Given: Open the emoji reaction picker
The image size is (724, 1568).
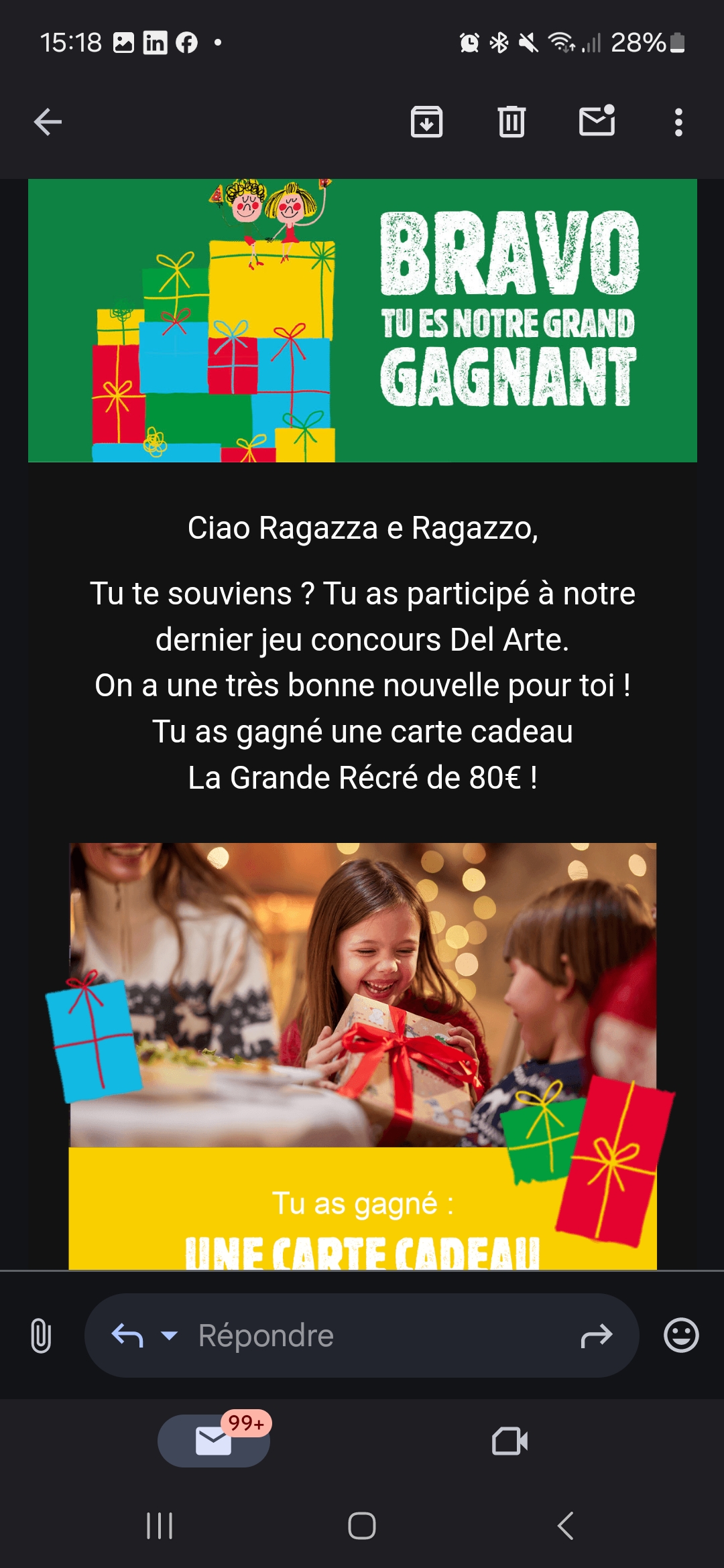Looking at the screenshot, I should [x=681, y=1335].
